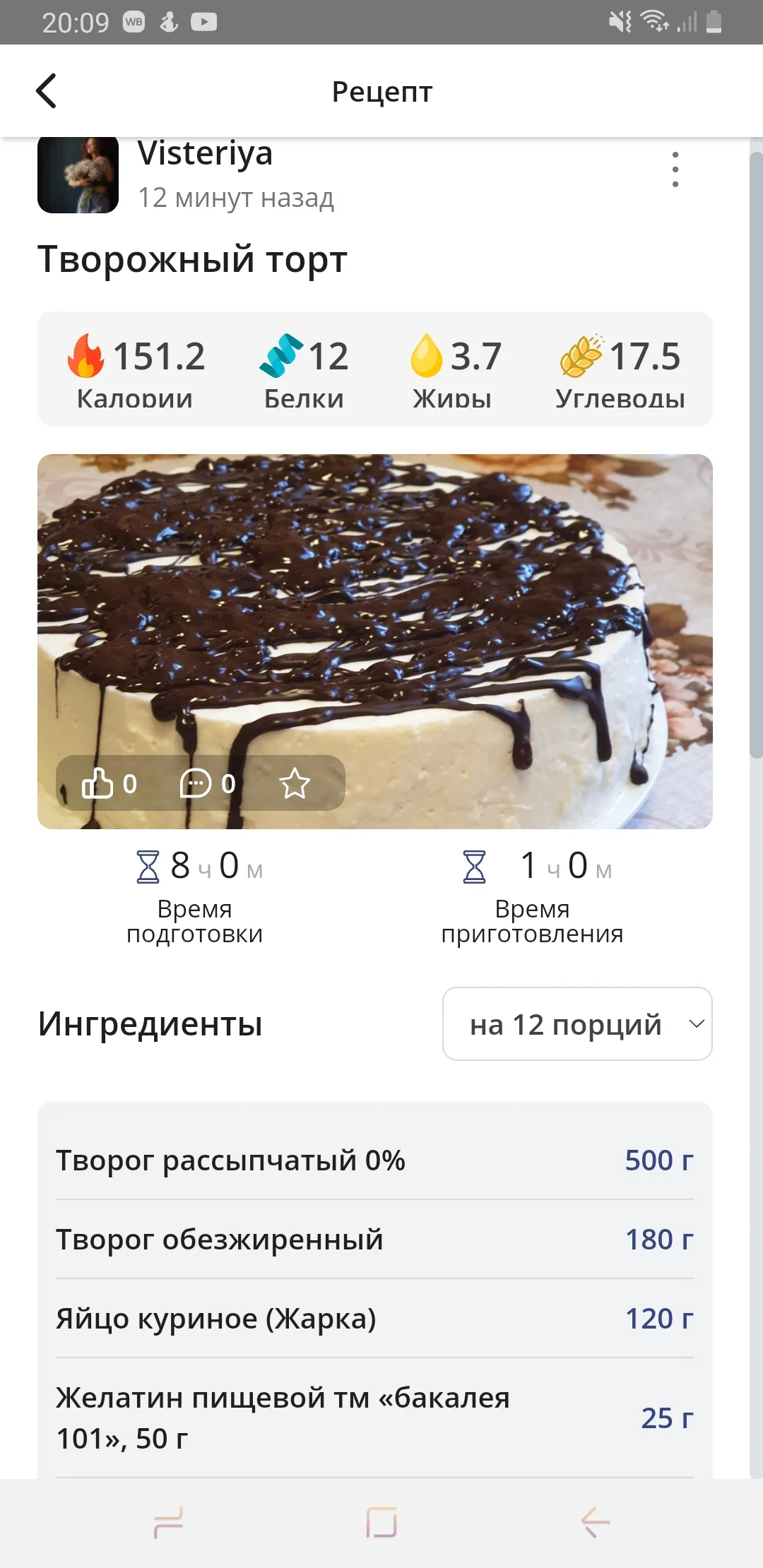Open Visteriya's profile name link
This screenshot has width=763, height=1568.
[204, 153]
